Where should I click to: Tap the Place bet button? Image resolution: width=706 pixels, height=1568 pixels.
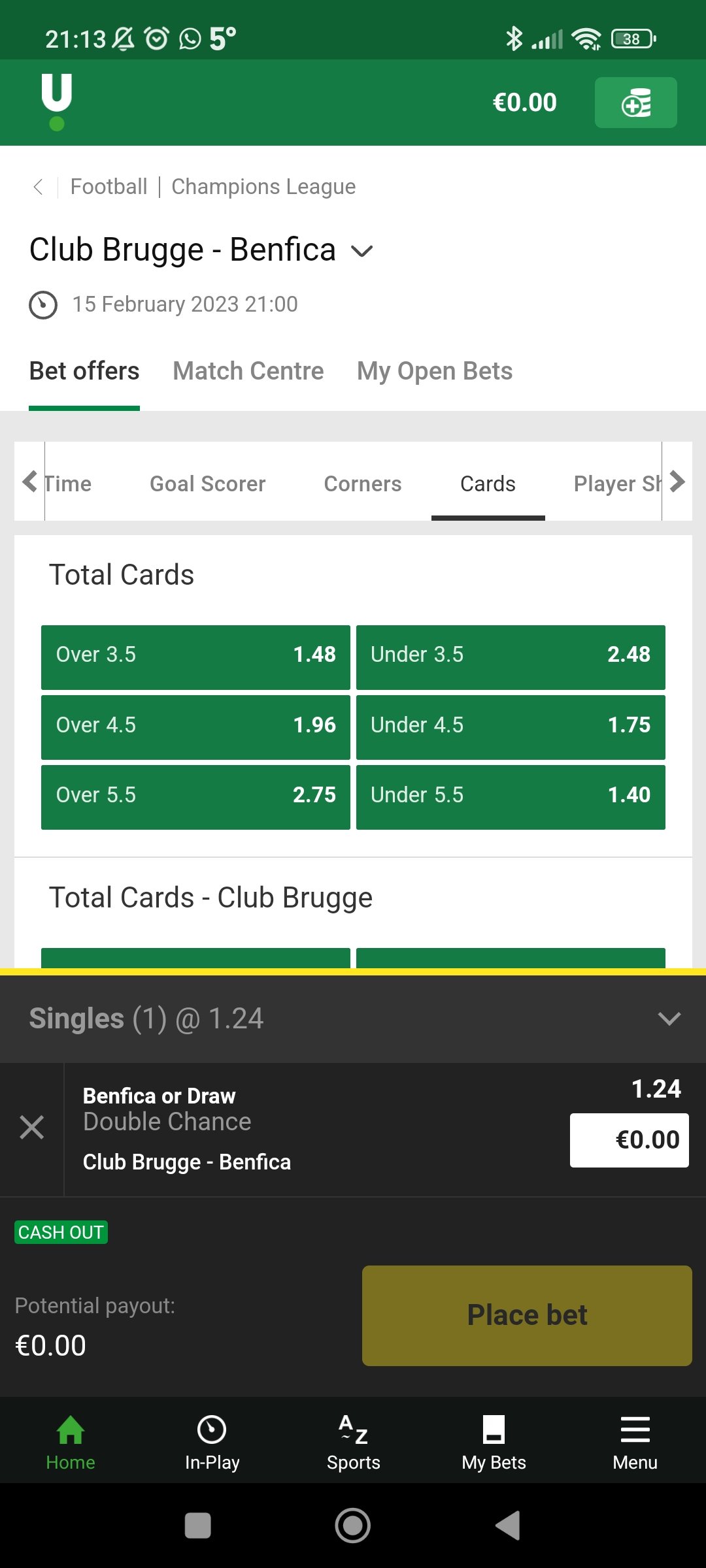[x=527, y=1315]
